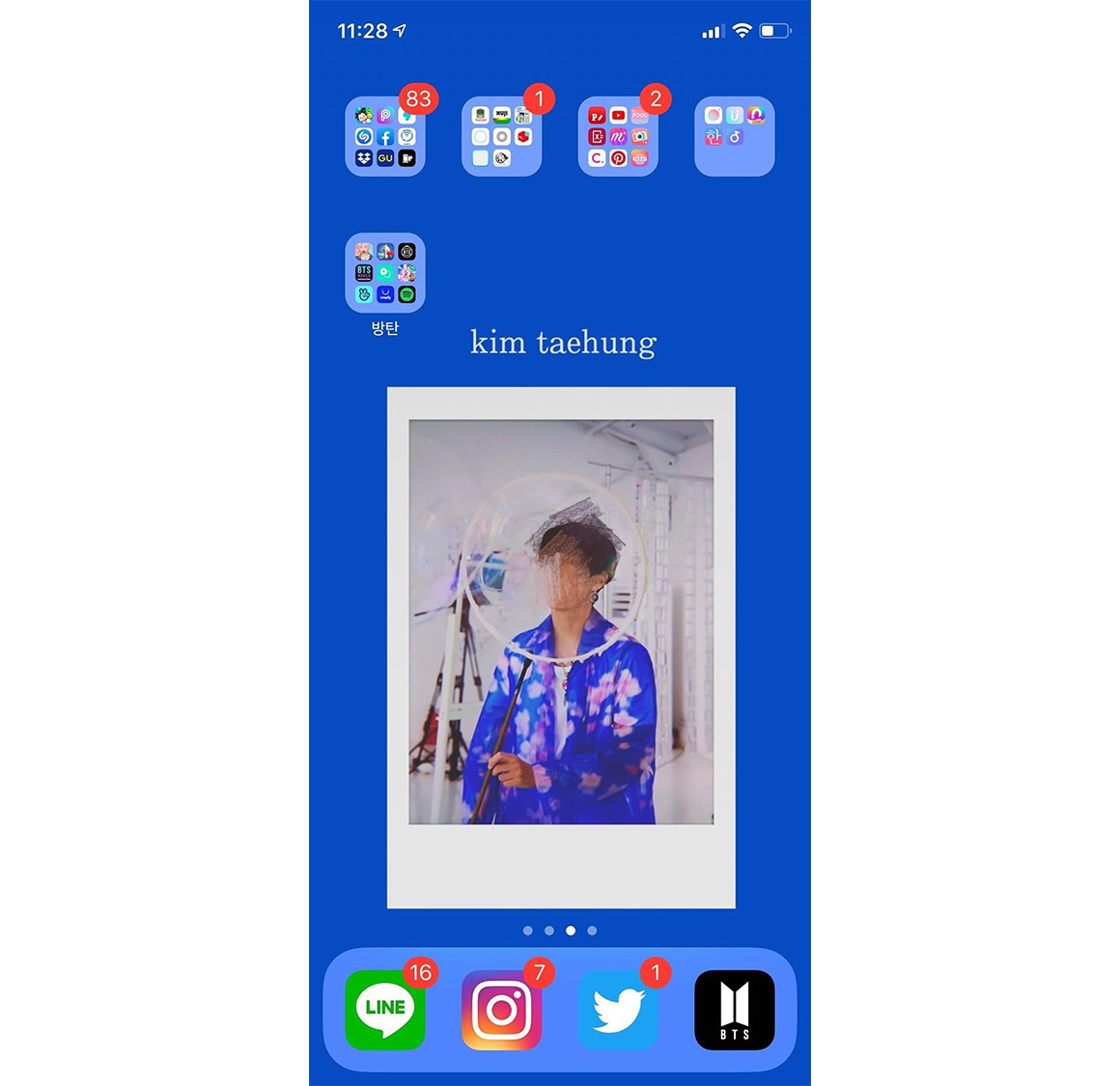
Task: Open the LINE app in the dock
Action: tap(385, 1010)
